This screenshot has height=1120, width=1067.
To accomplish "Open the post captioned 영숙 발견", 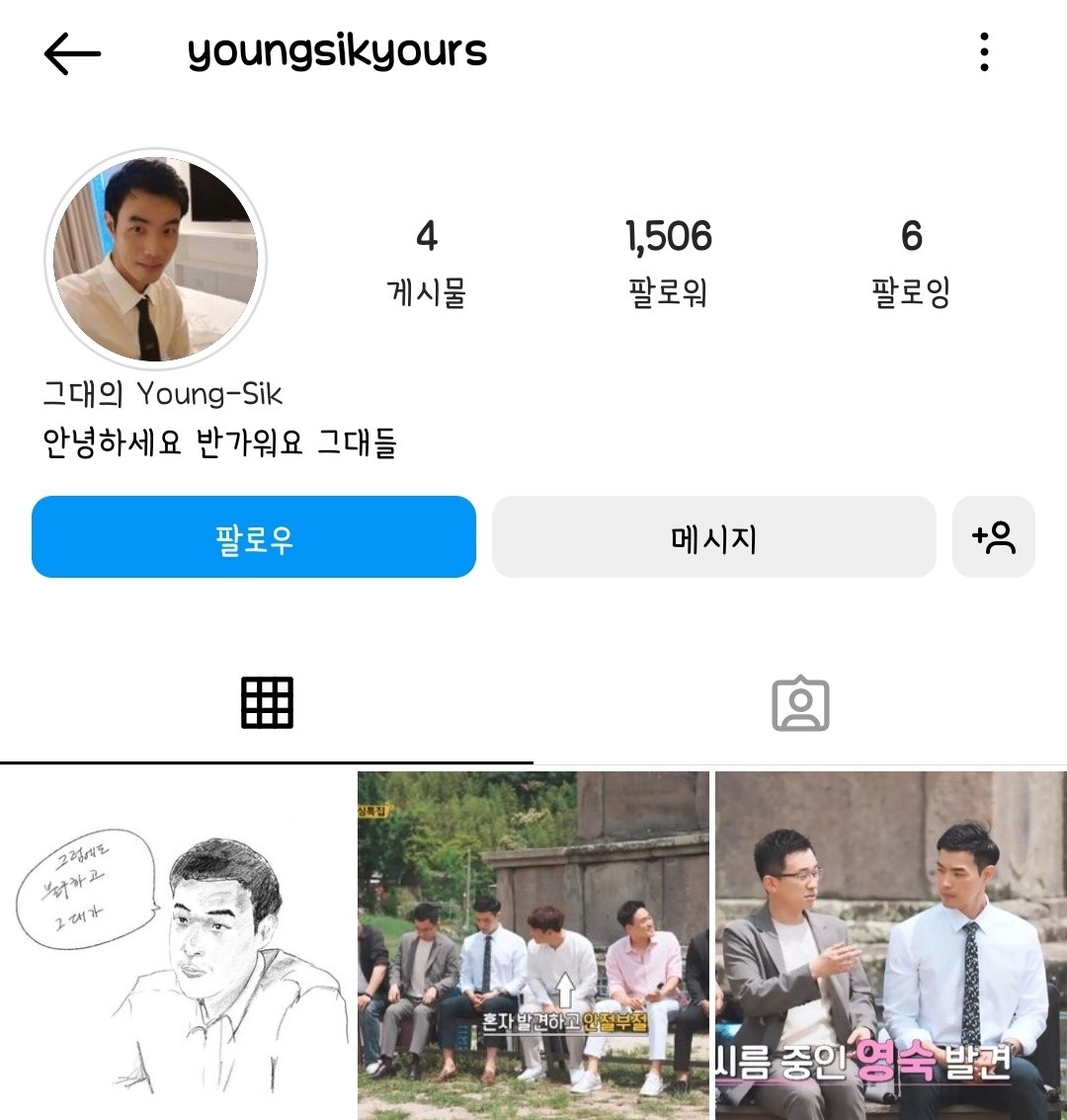I will (x=890, y=944).
